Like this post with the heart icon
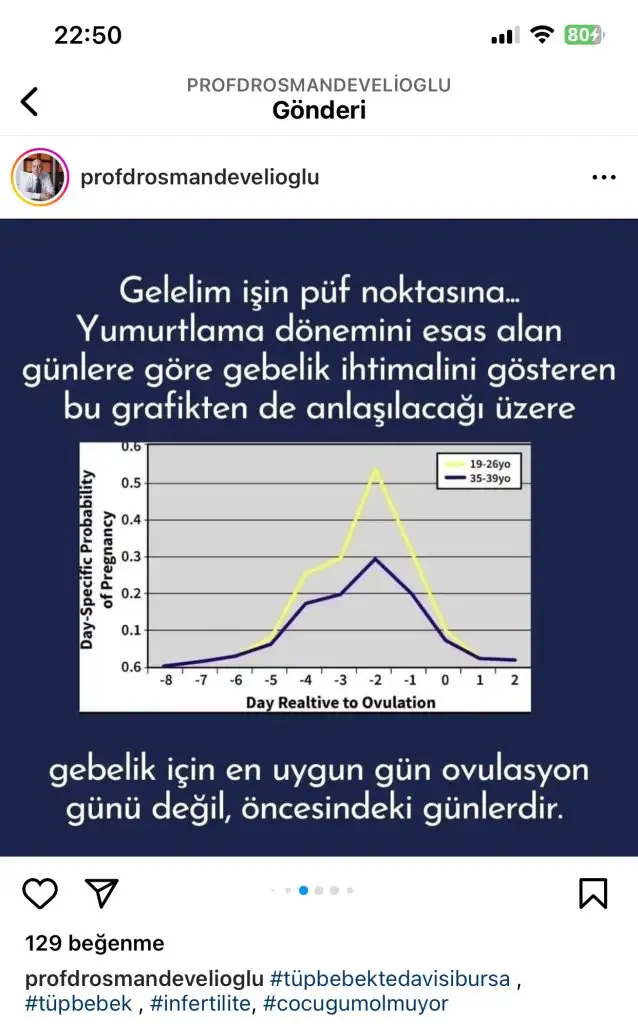 coord(40,893)
